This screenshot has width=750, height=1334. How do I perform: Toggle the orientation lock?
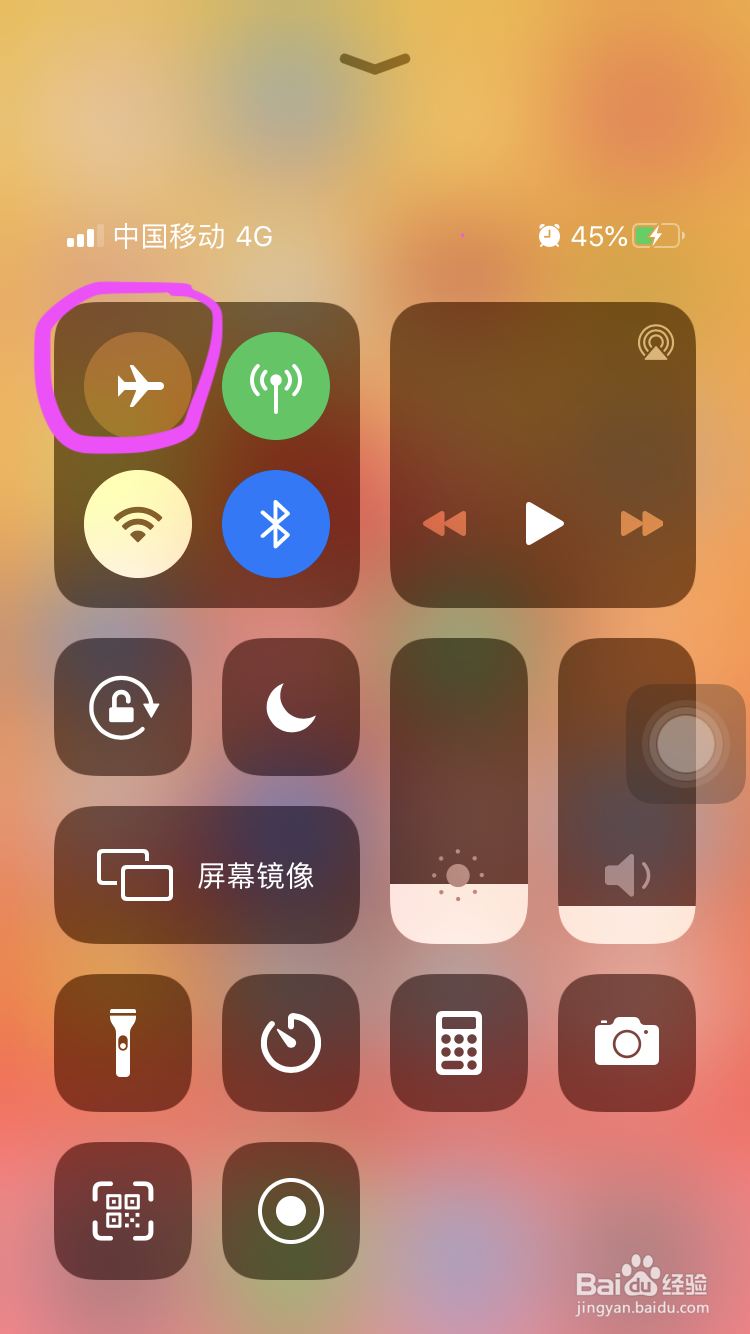(123, 707)
